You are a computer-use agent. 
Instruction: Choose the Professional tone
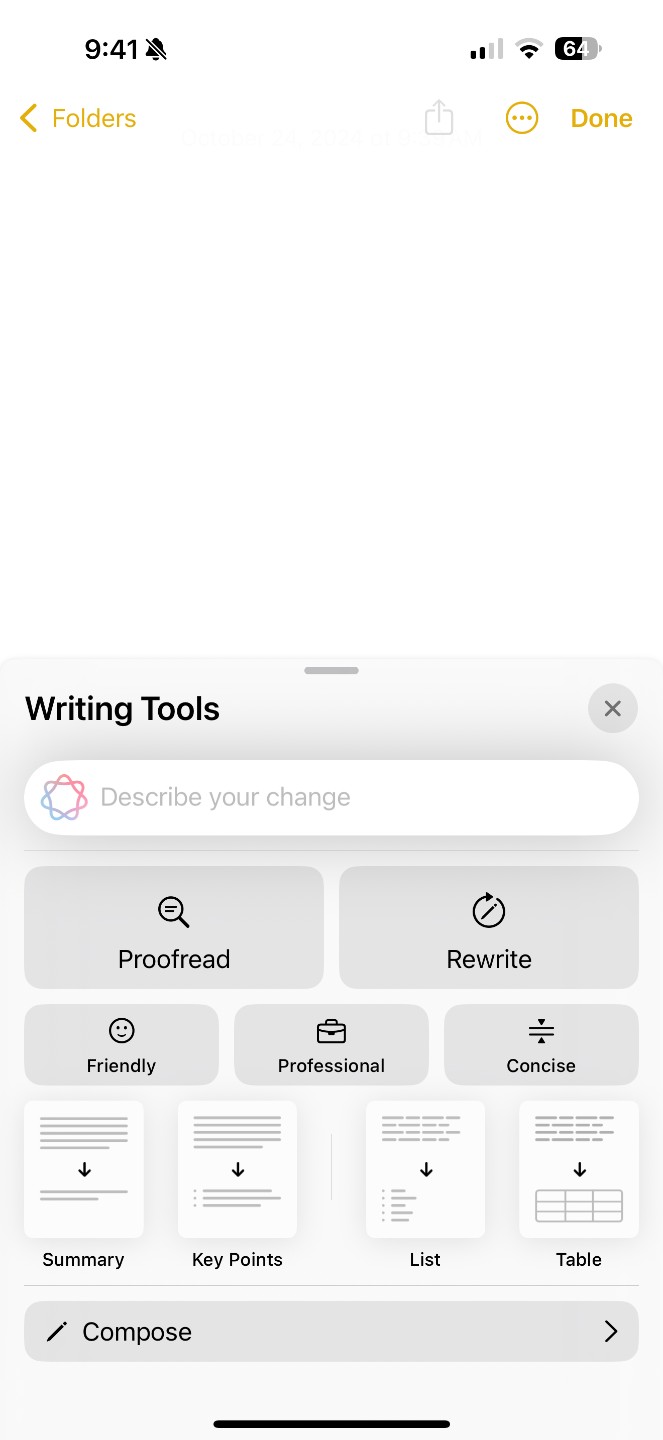[331, 1044]
